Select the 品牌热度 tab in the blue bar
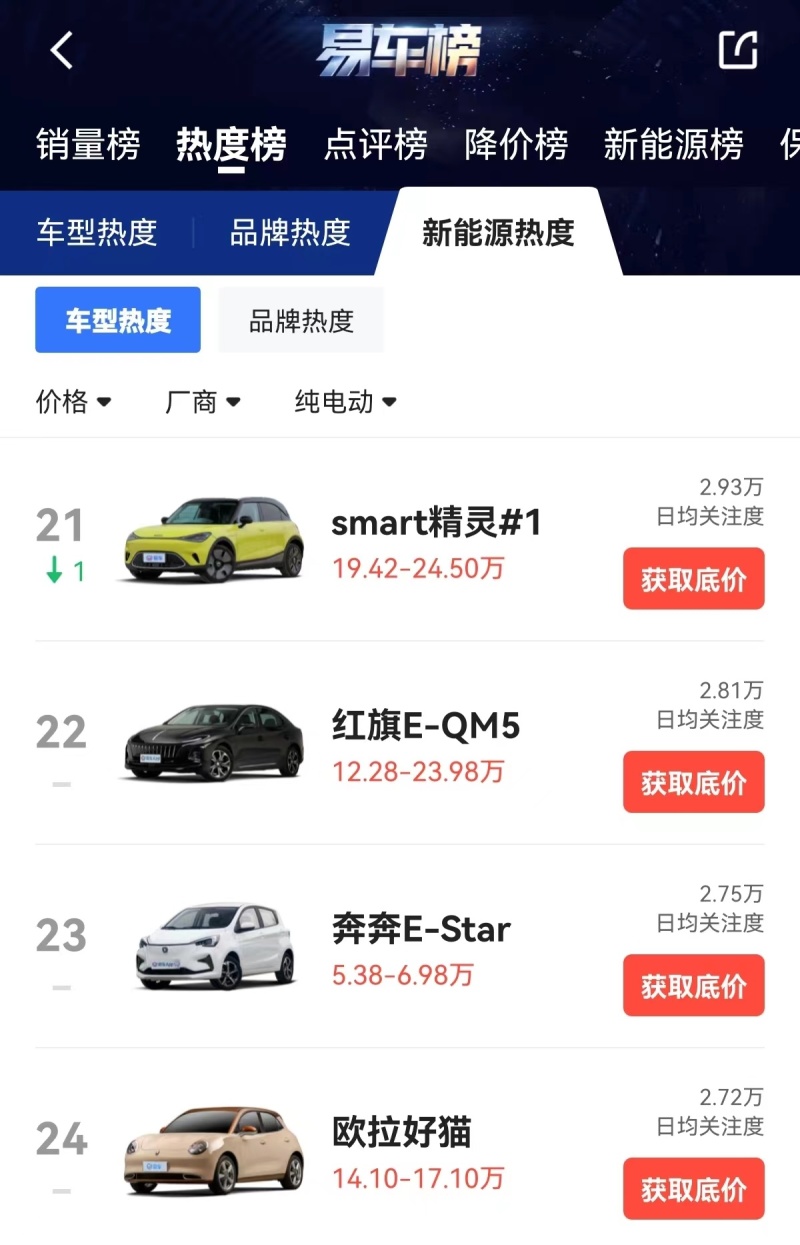The height and width of the screenshot is (1245, 800). pos(290,232)
